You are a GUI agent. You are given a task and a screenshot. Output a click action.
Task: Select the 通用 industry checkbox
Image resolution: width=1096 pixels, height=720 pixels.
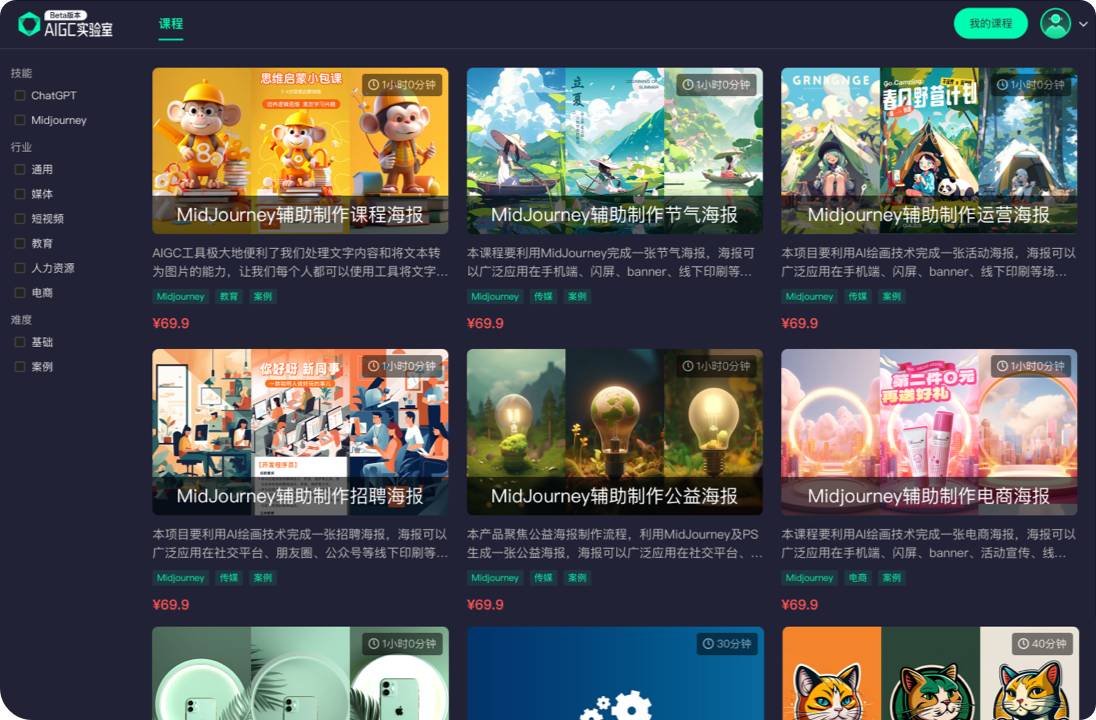[20, 170]
